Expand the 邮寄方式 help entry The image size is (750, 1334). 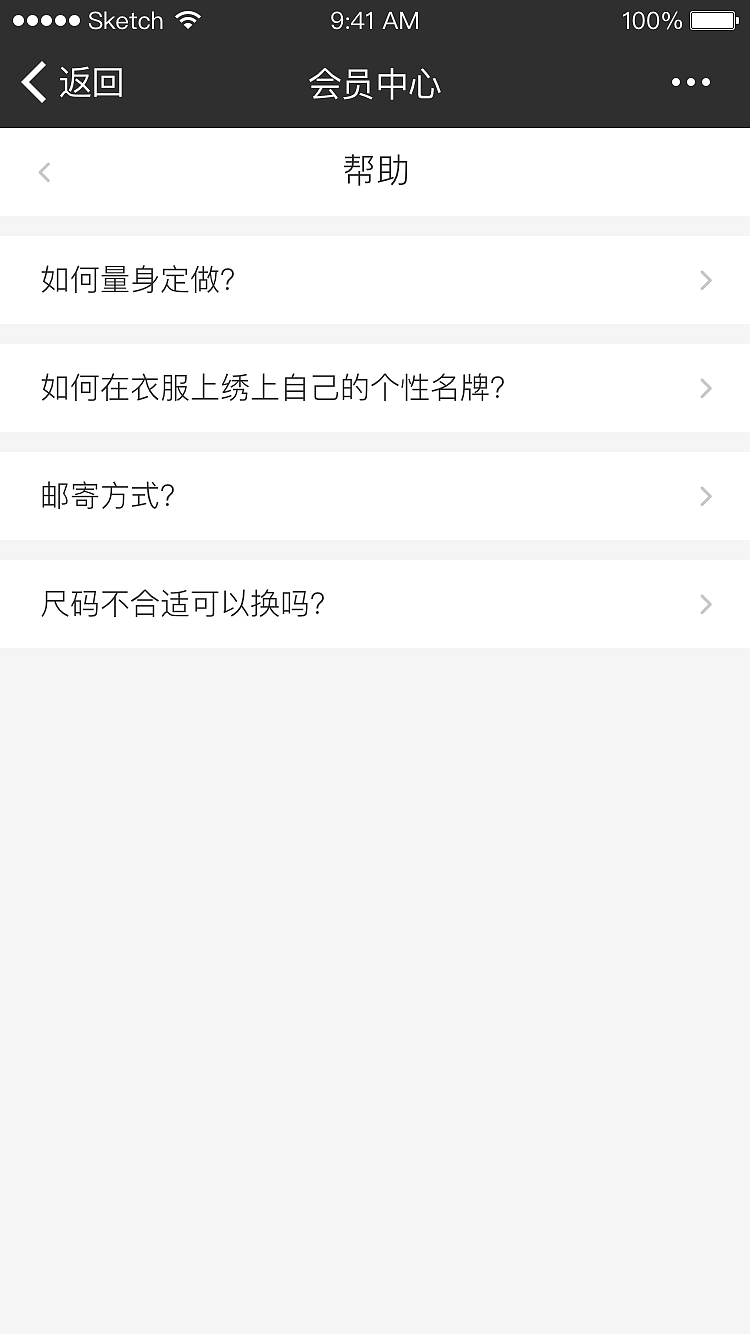[375, 496]
